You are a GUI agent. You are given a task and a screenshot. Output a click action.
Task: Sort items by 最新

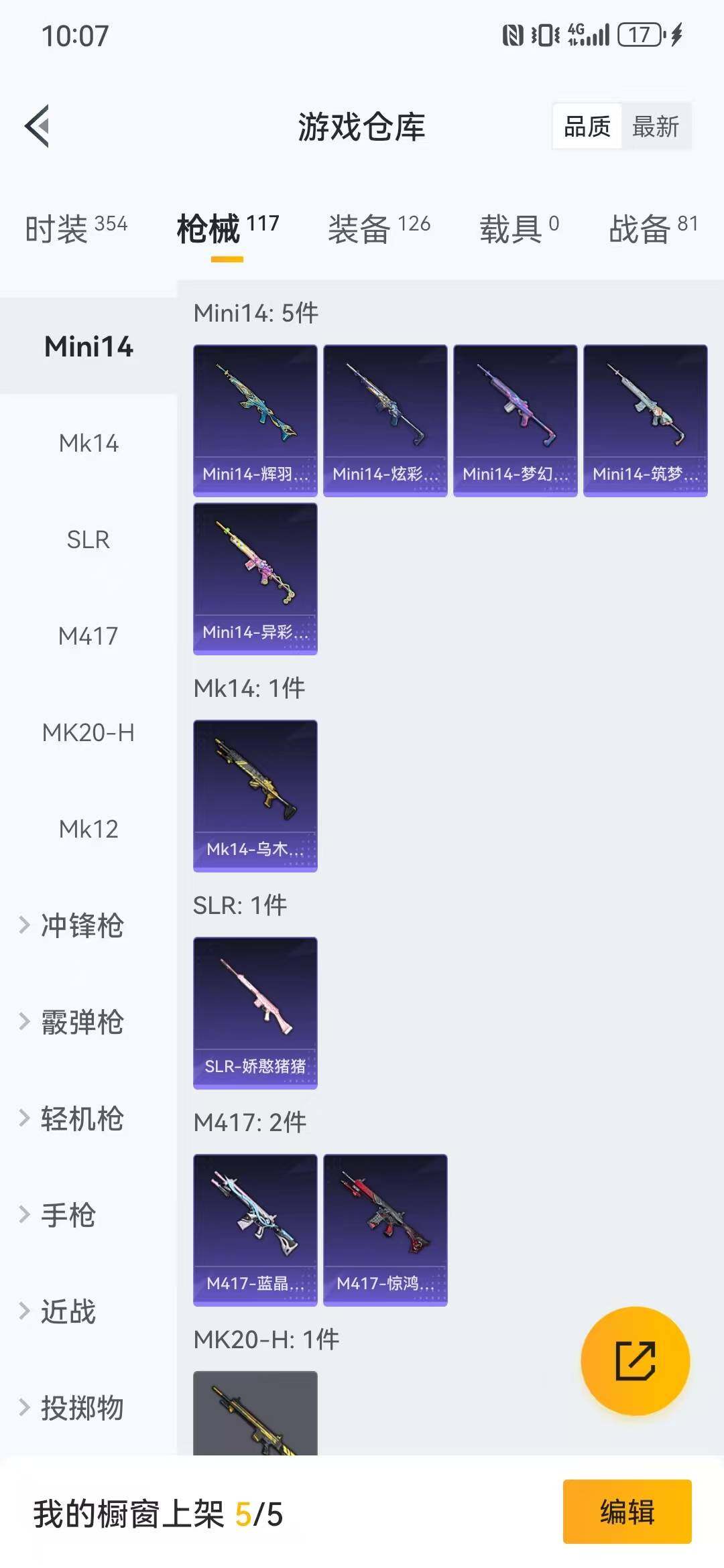[655, 126]
